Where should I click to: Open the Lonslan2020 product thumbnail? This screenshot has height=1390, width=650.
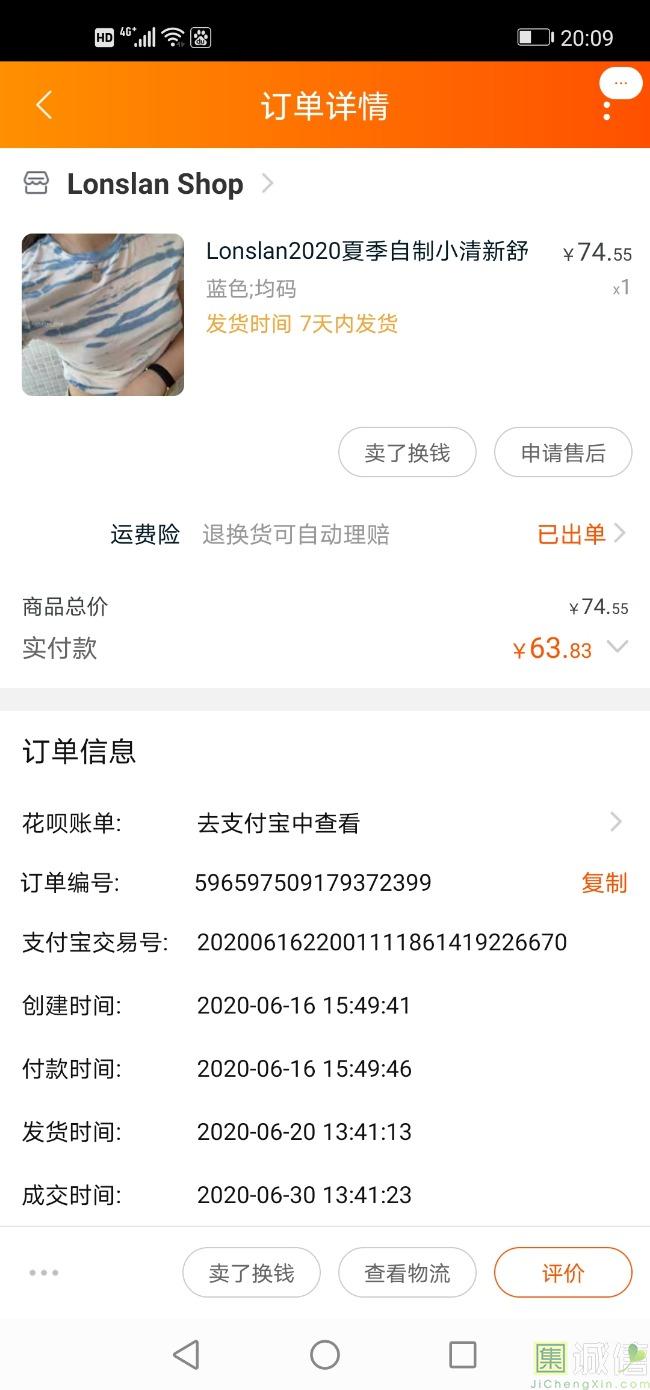coord(103,315)
